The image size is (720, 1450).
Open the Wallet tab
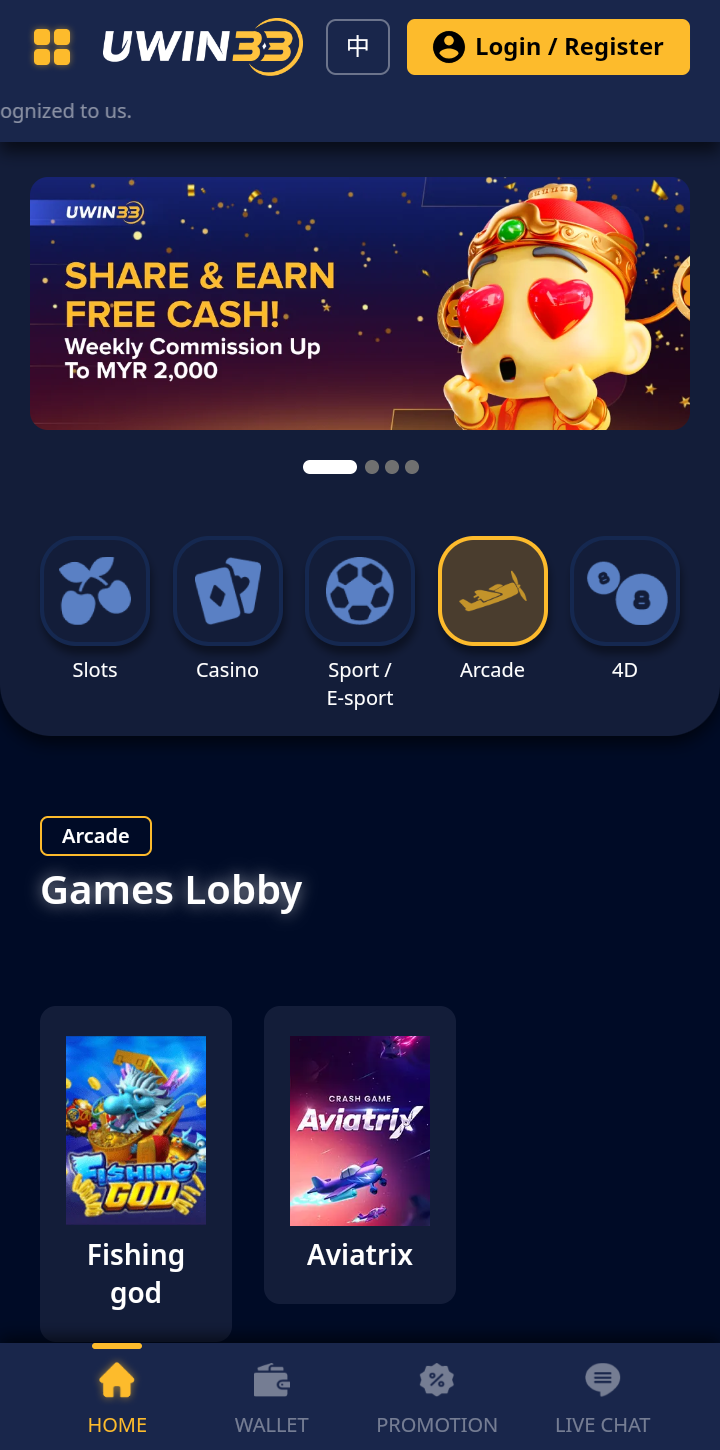coord(272,1397)
